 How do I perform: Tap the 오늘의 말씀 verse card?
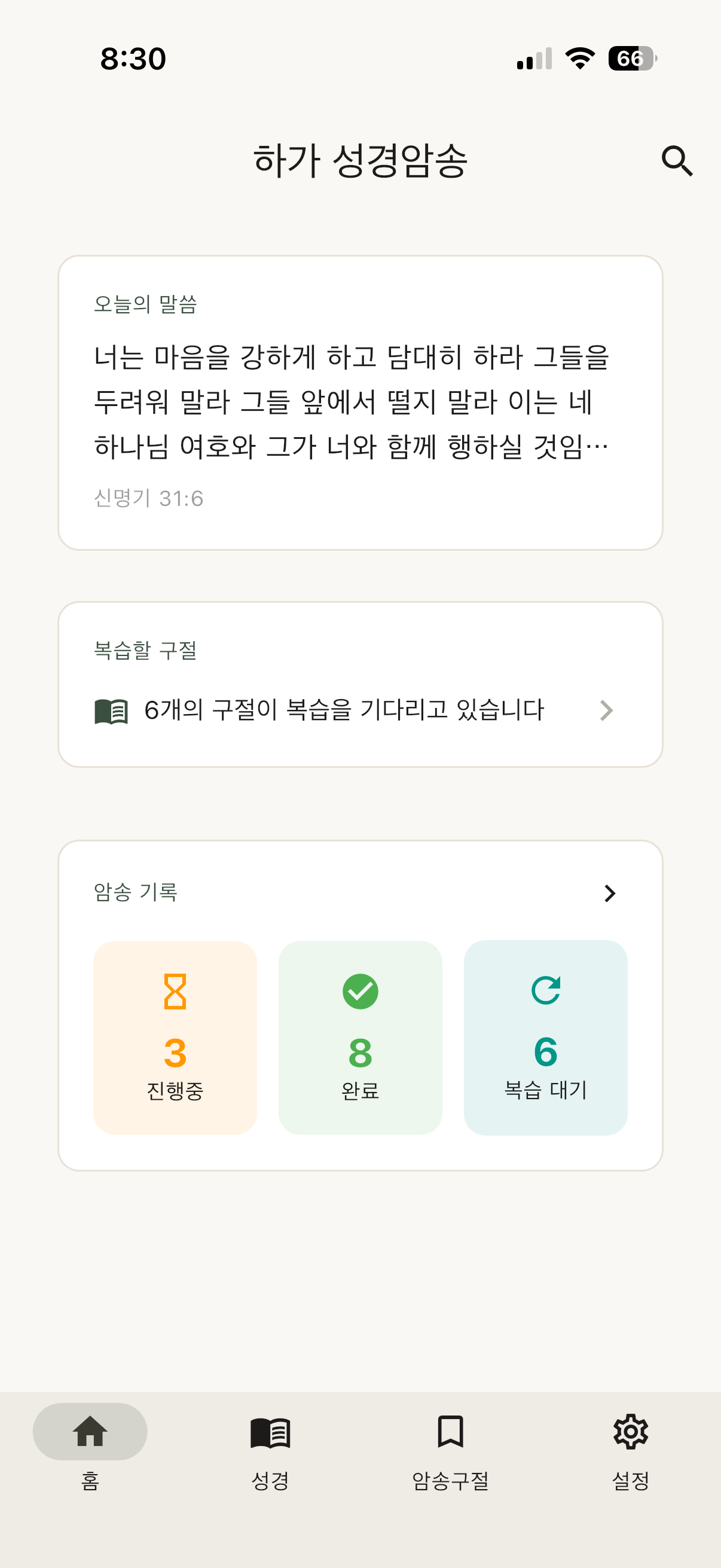pos(360,402)
